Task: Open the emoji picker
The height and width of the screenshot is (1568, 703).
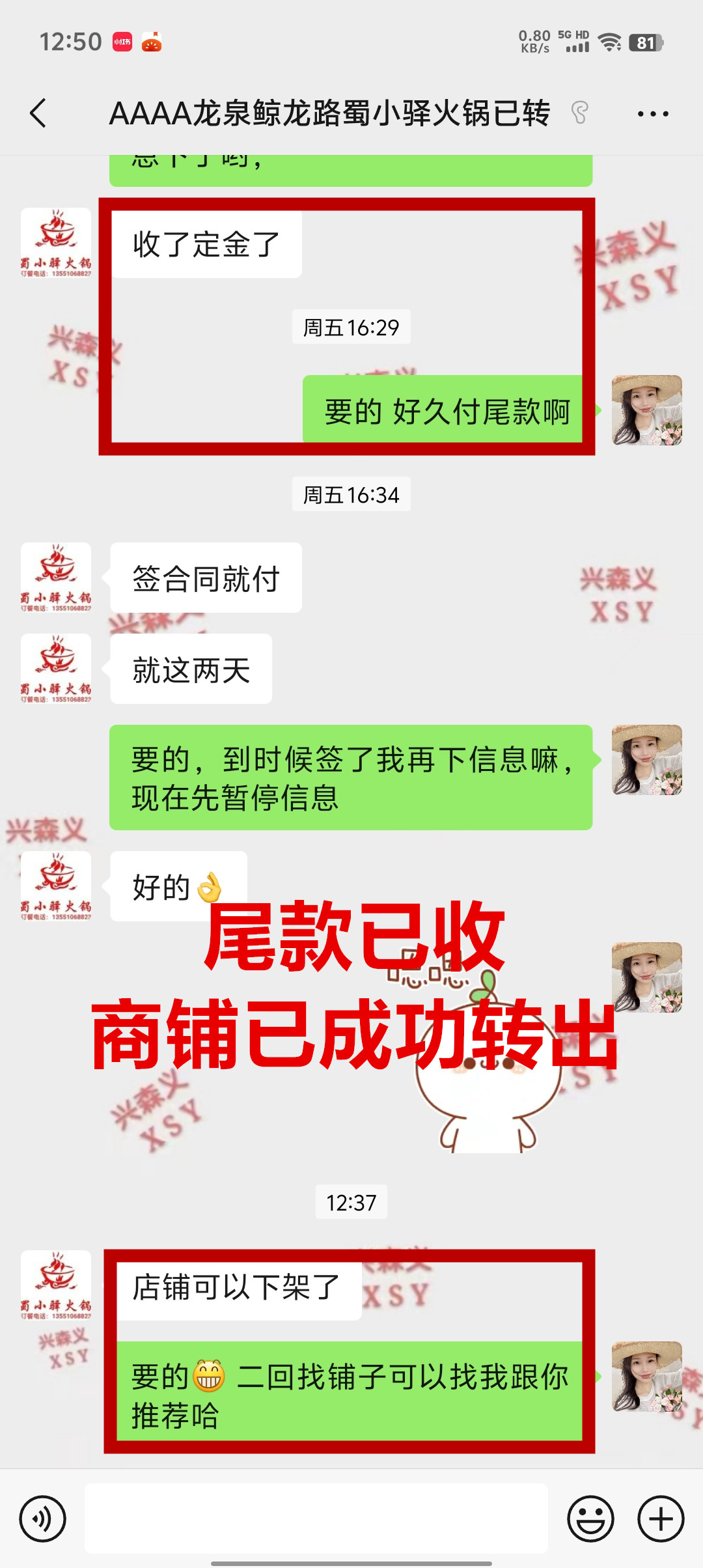Action: 590,1519
